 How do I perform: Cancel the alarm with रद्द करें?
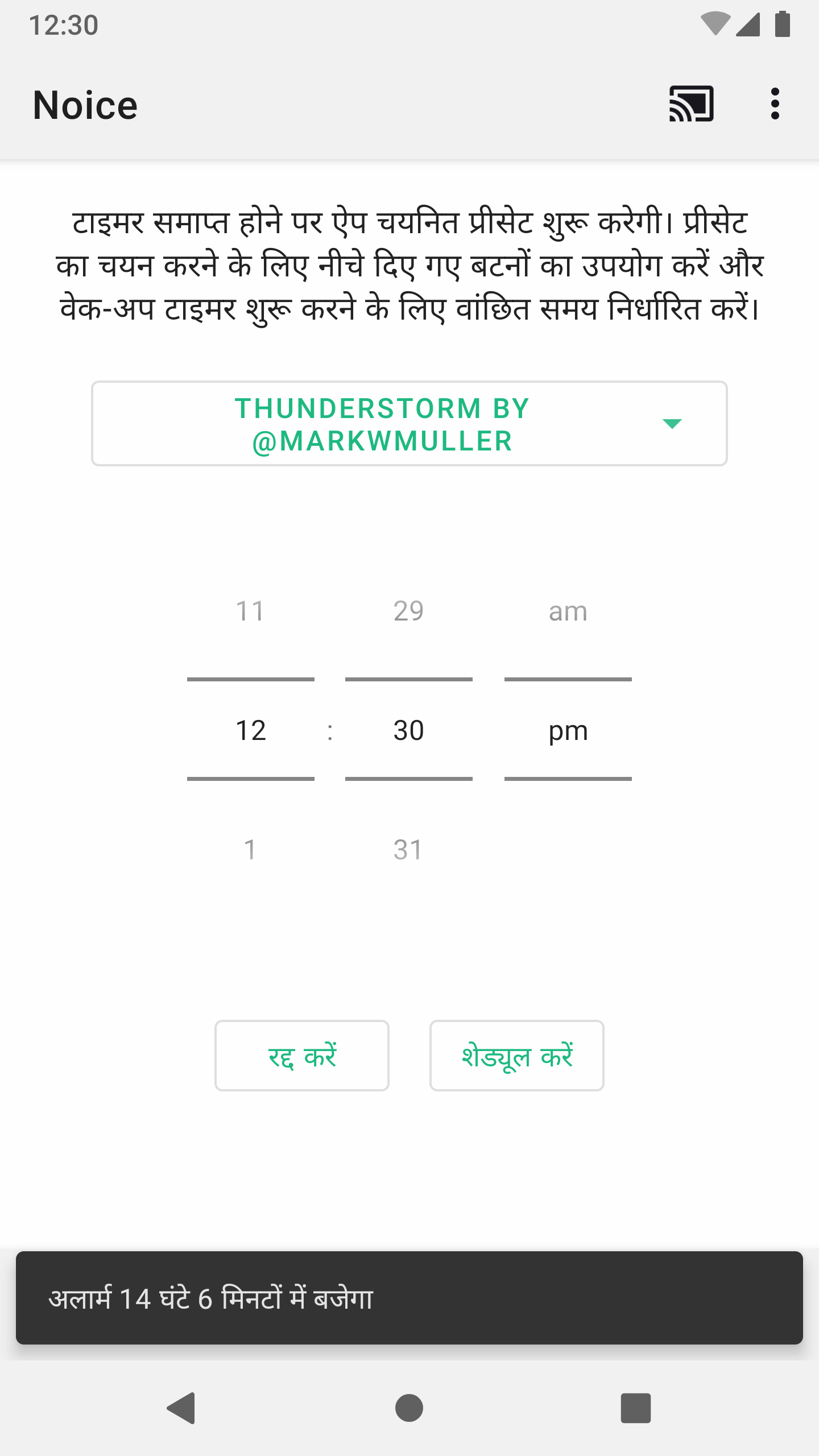coord(302,1056)
